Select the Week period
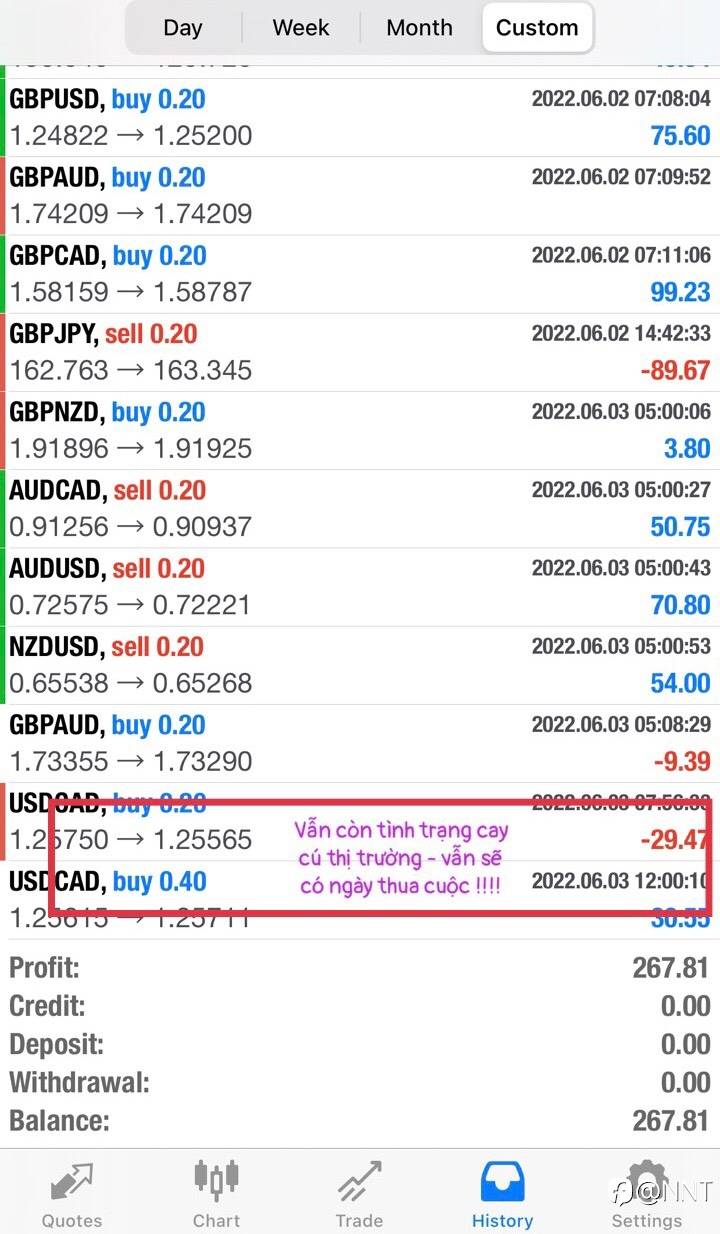This screenshot has height=1234, width=720. pyautogui.click(x=301, y=28)
